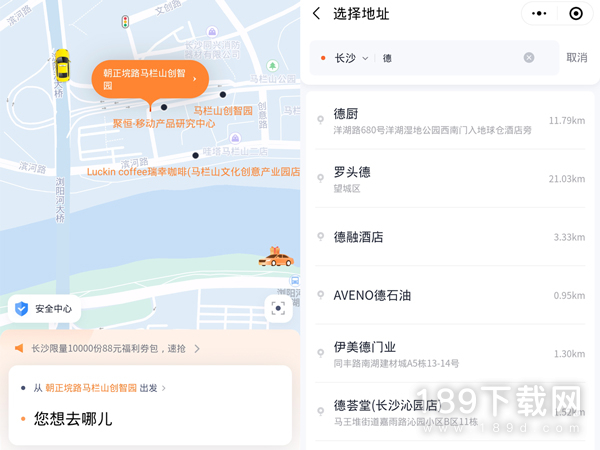The image size is (600, 450).
Task: Close the mini program with circle icon
Action: [575, 14]
